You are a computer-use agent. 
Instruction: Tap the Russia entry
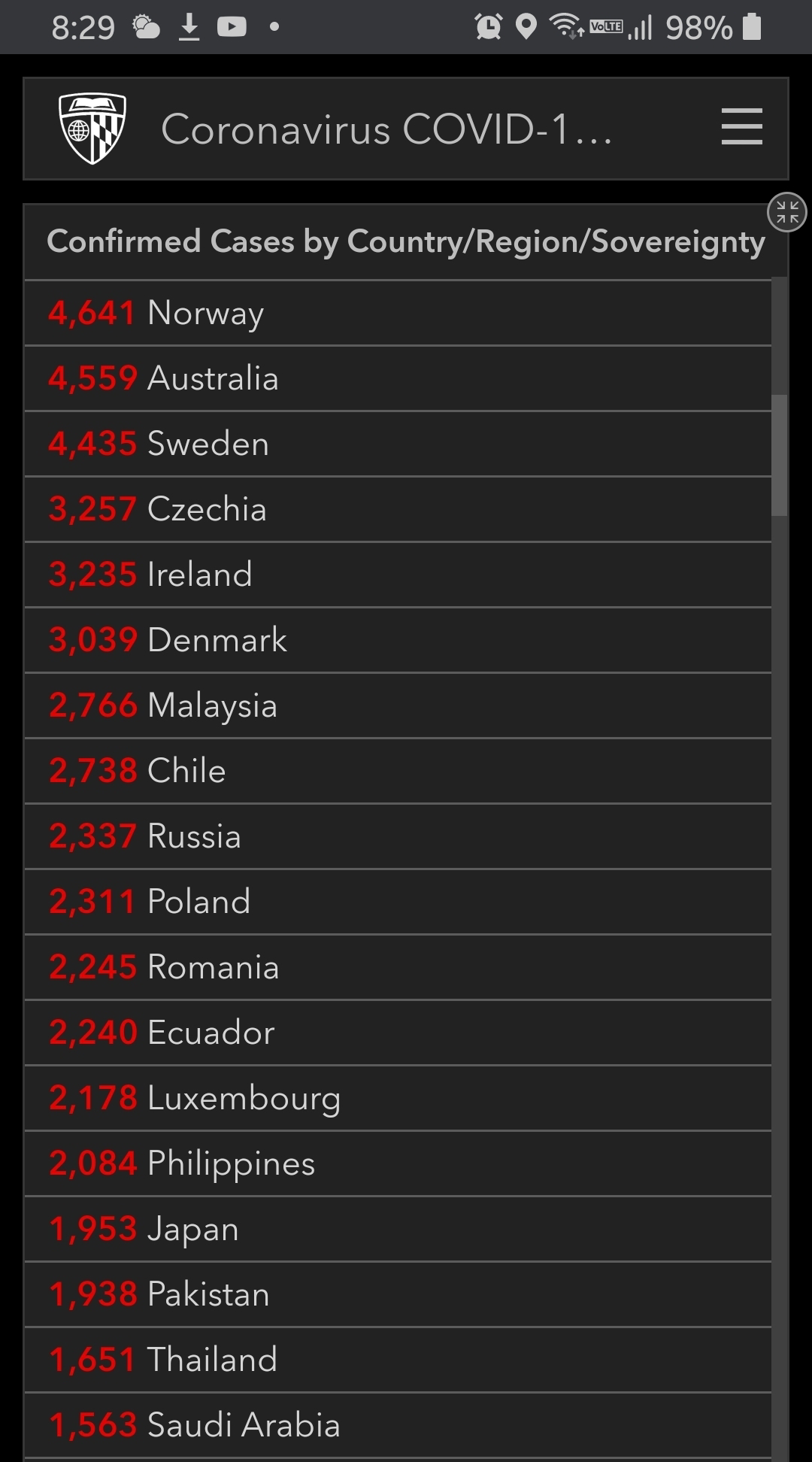click(x=398, y=836)
